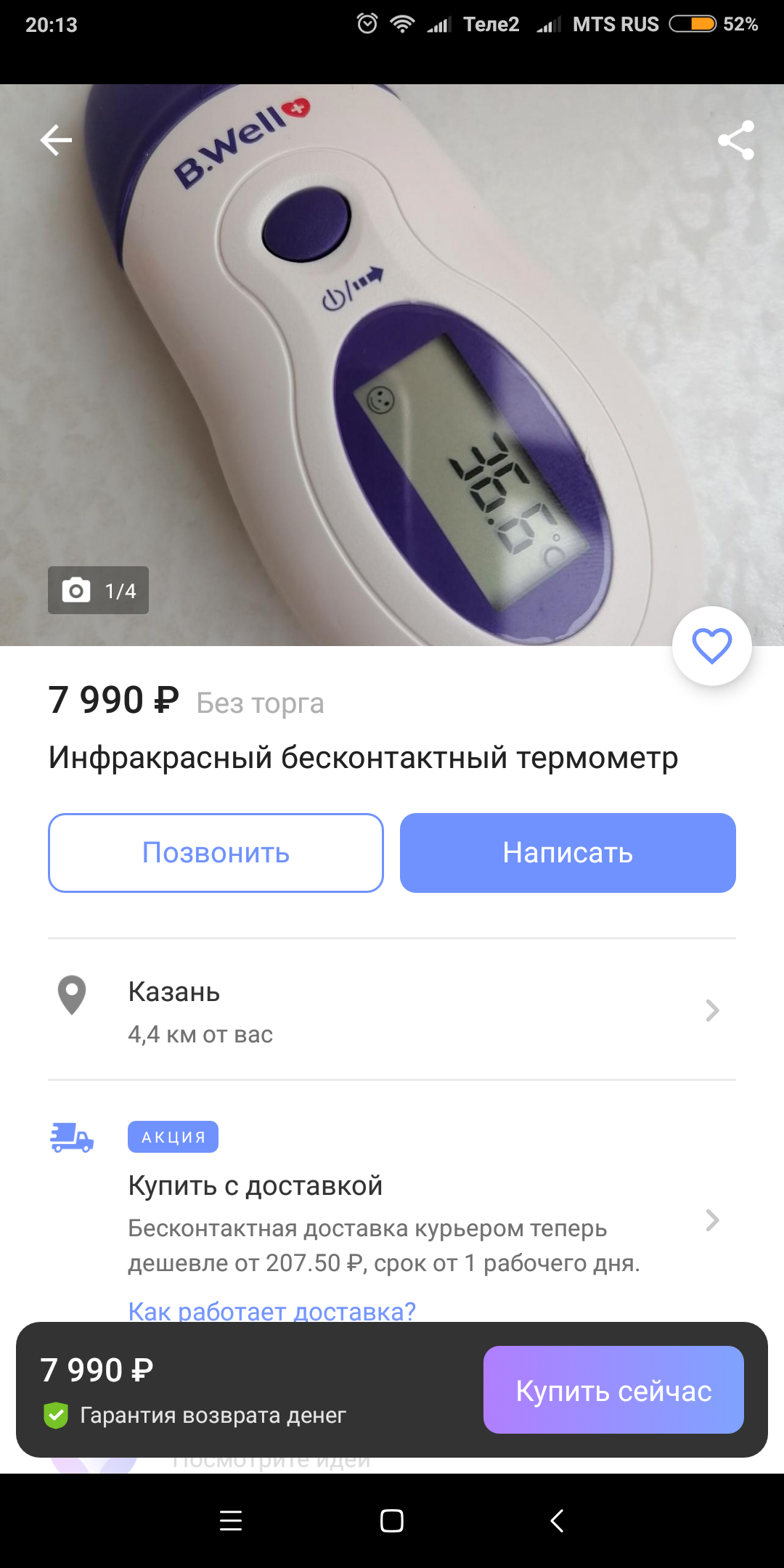Open the Казань location row
Screen dimensions: 784x1568
pyautogui.click(x=392, y=1010)
